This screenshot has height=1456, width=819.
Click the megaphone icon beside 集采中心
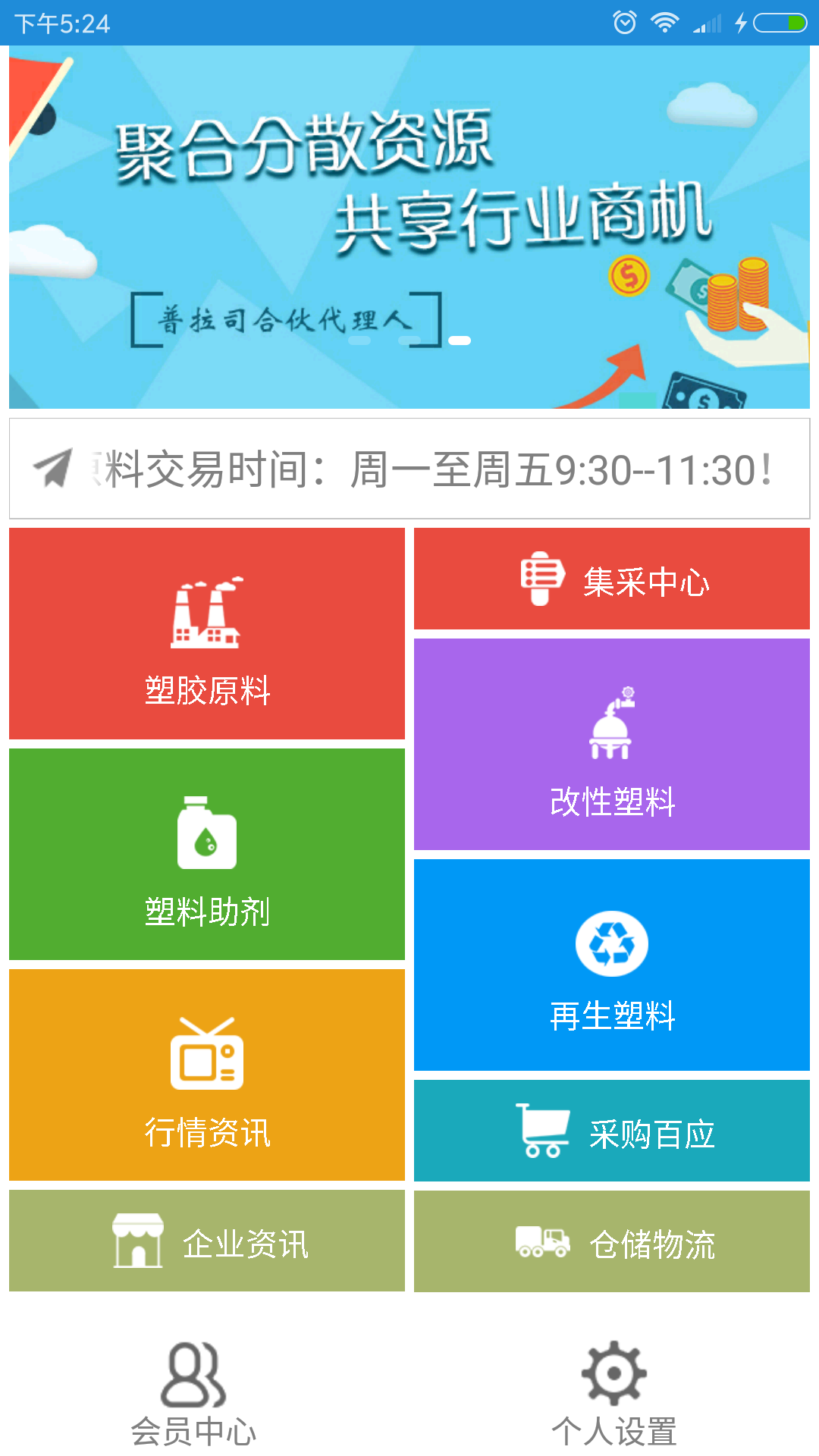pos(541,580)
